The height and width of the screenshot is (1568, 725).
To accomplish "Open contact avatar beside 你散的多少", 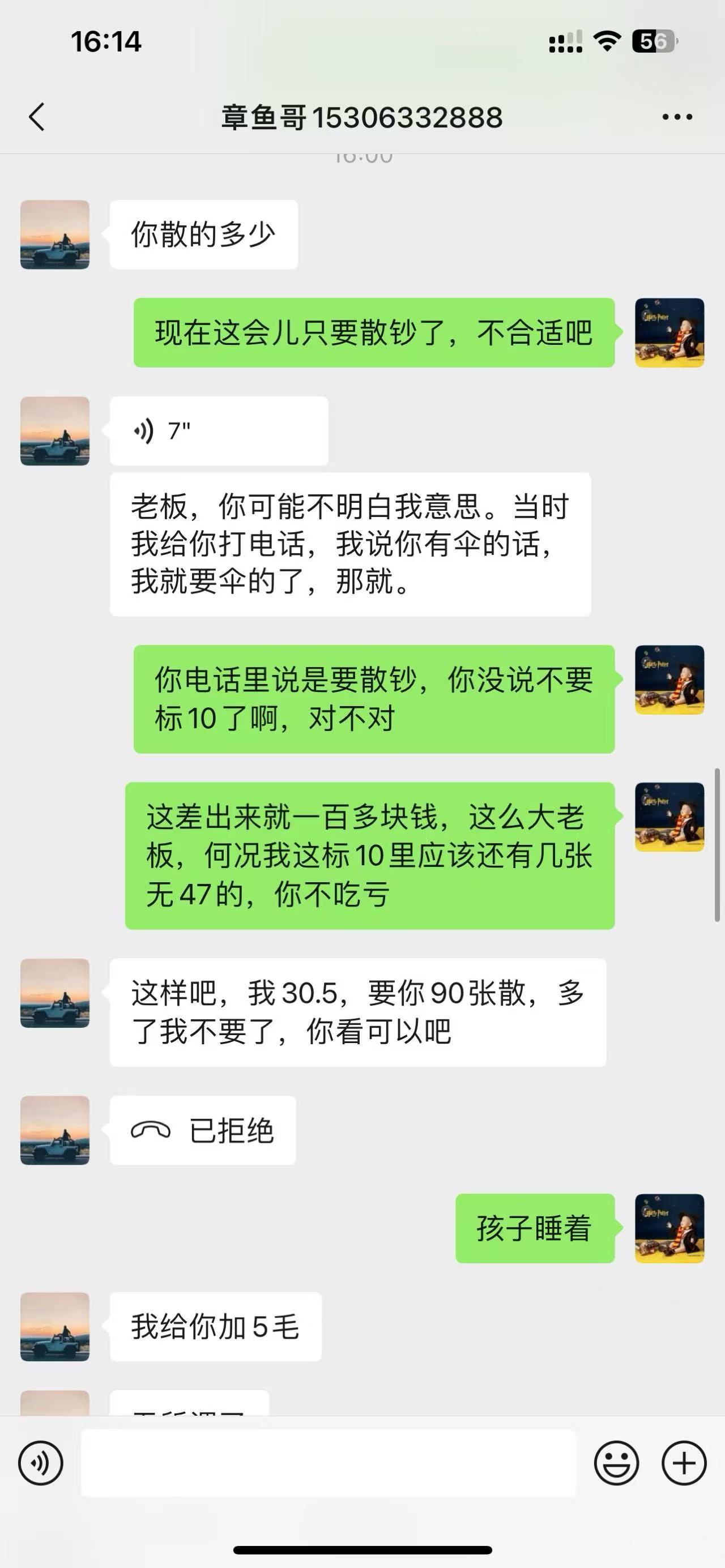I will click(x=55, y=234).
